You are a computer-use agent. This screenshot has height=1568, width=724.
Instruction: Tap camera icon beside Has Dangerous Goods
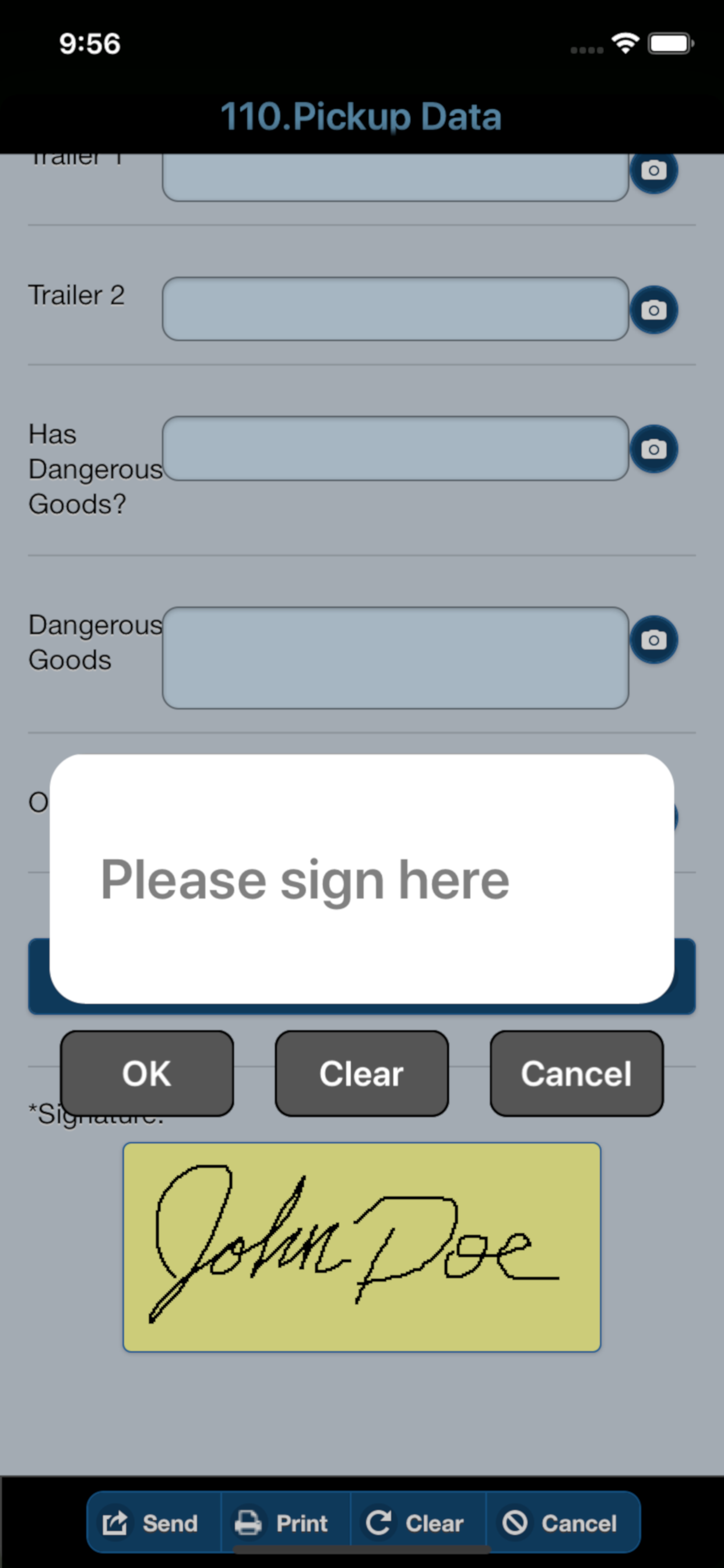pyautogui.click(x=653, y=449)
